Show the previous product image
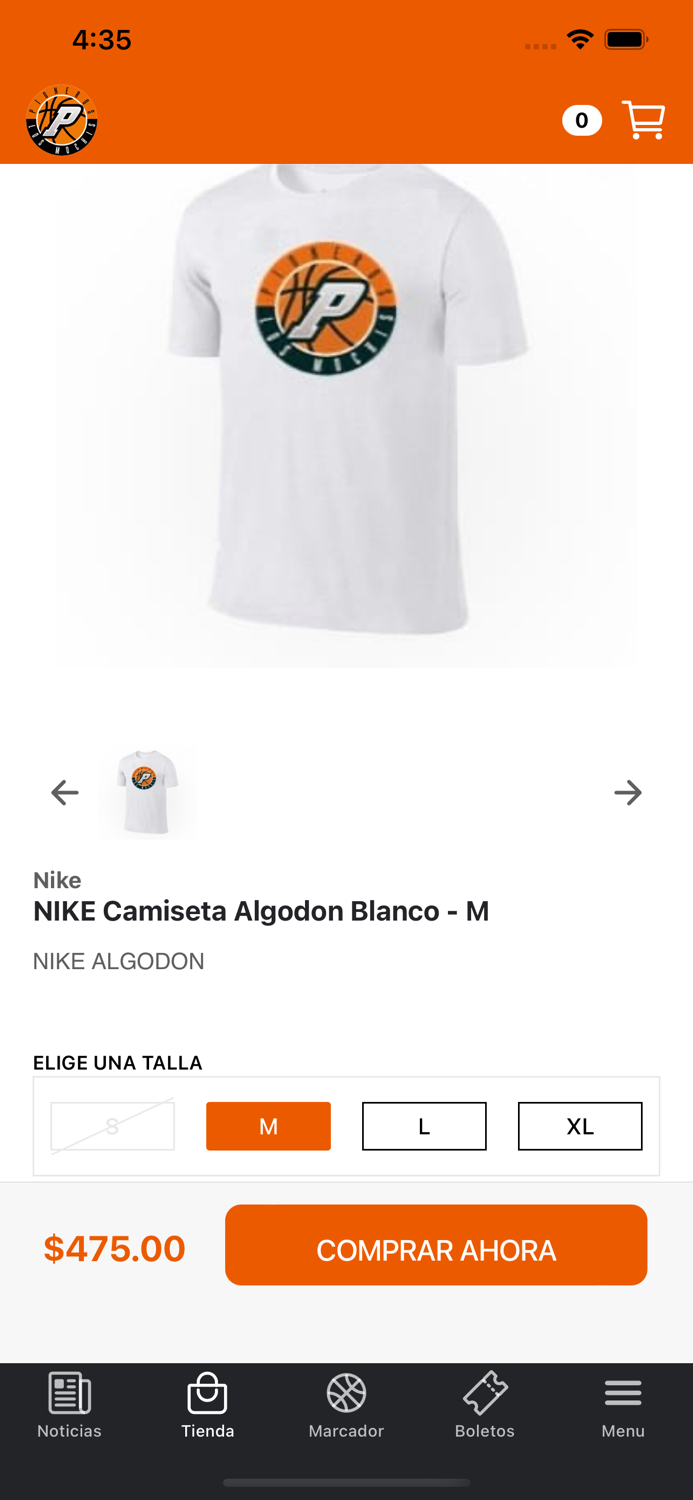 click(65, 793)
